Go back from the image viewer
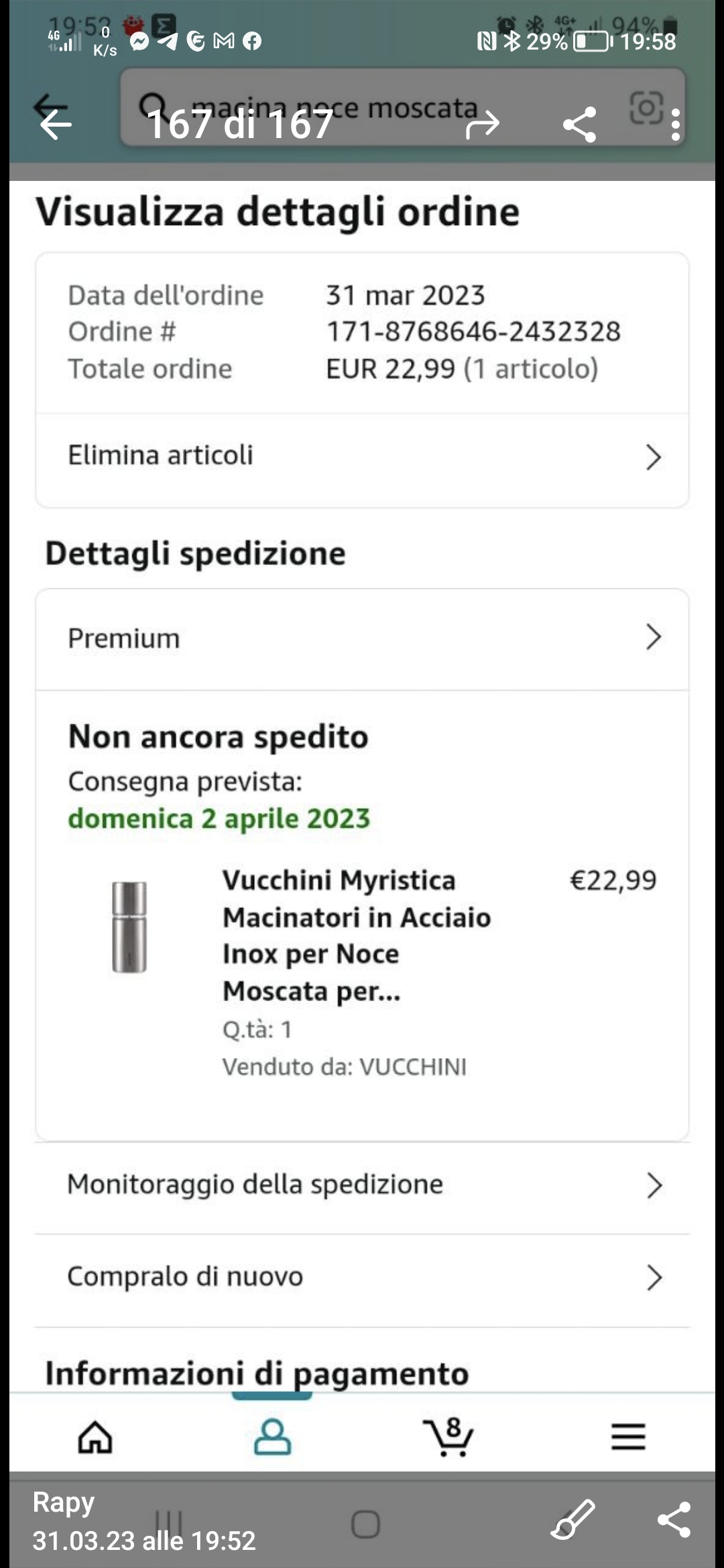Viewport: 724px width, 1568px height. [x=55, y=124]
